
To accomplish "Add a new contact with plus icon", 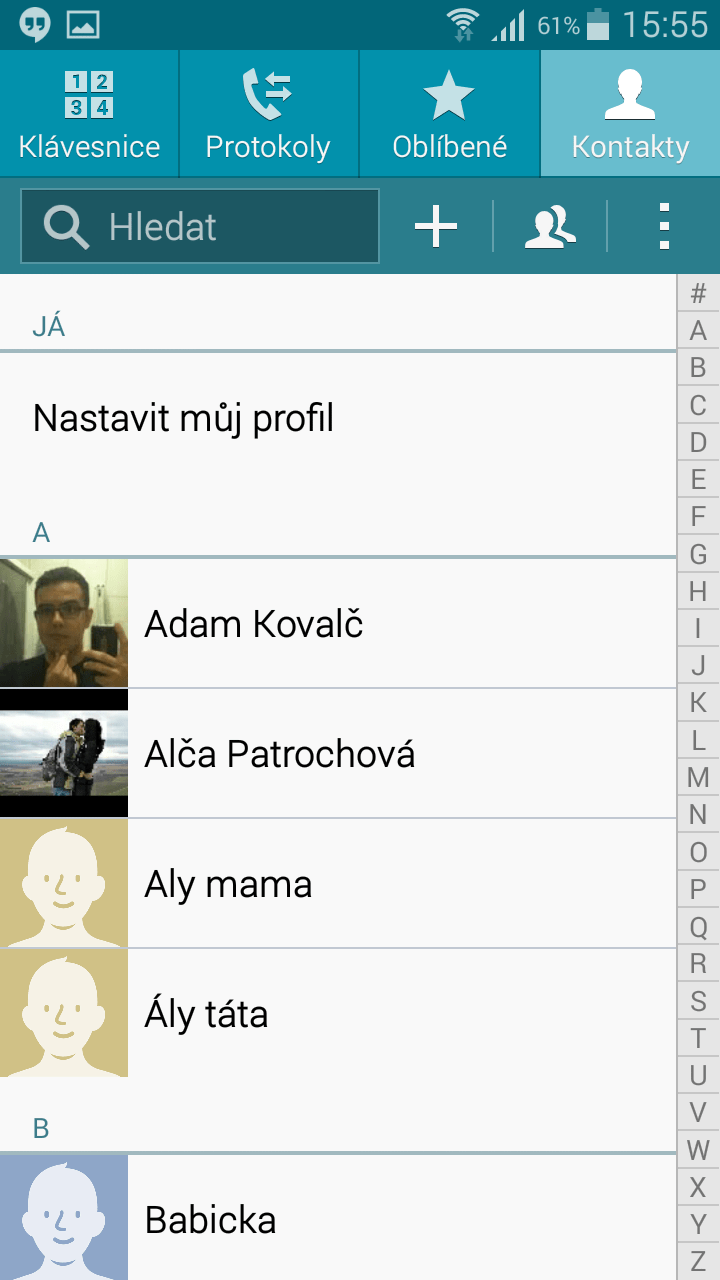I will (436, 227).
